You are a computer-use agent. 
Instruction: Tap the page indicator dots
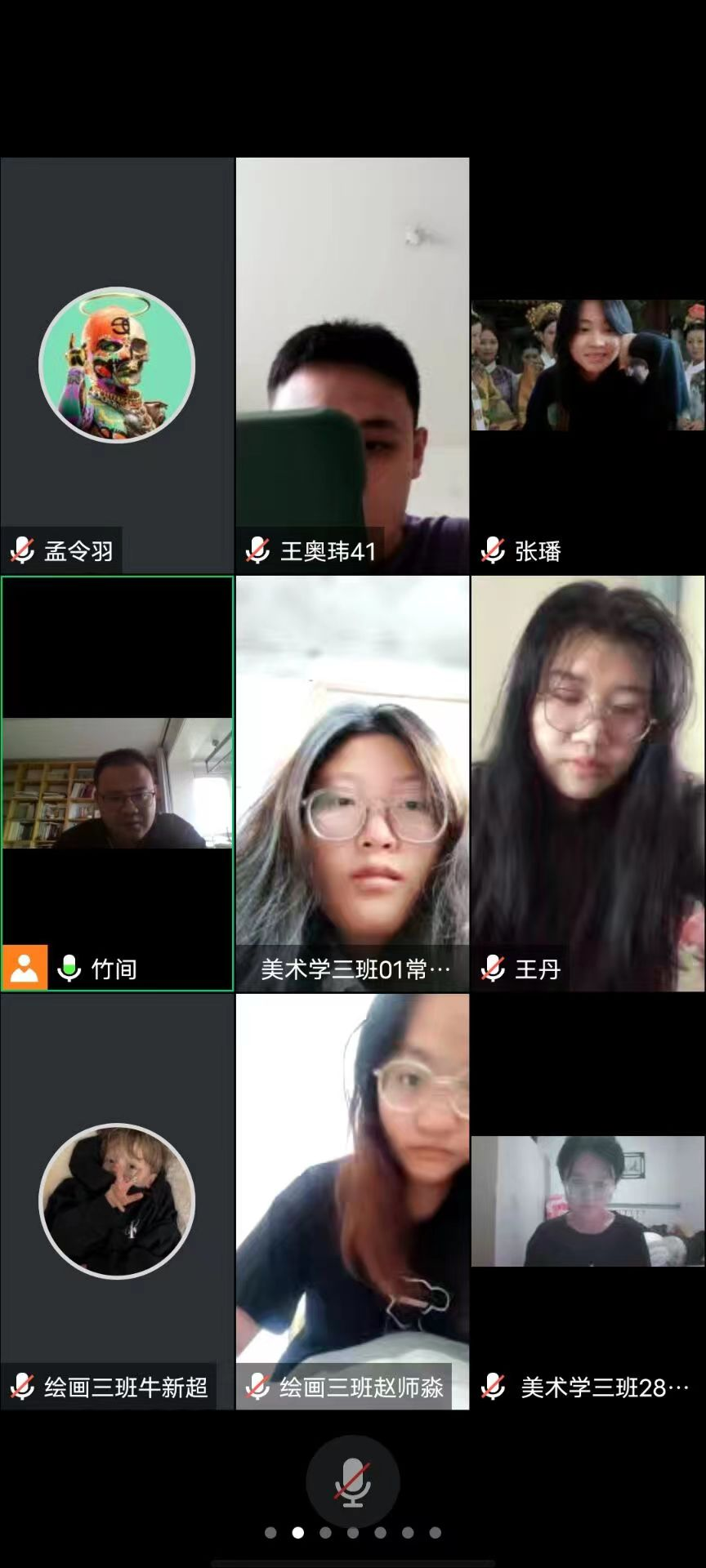click(x=352, y=1533)
